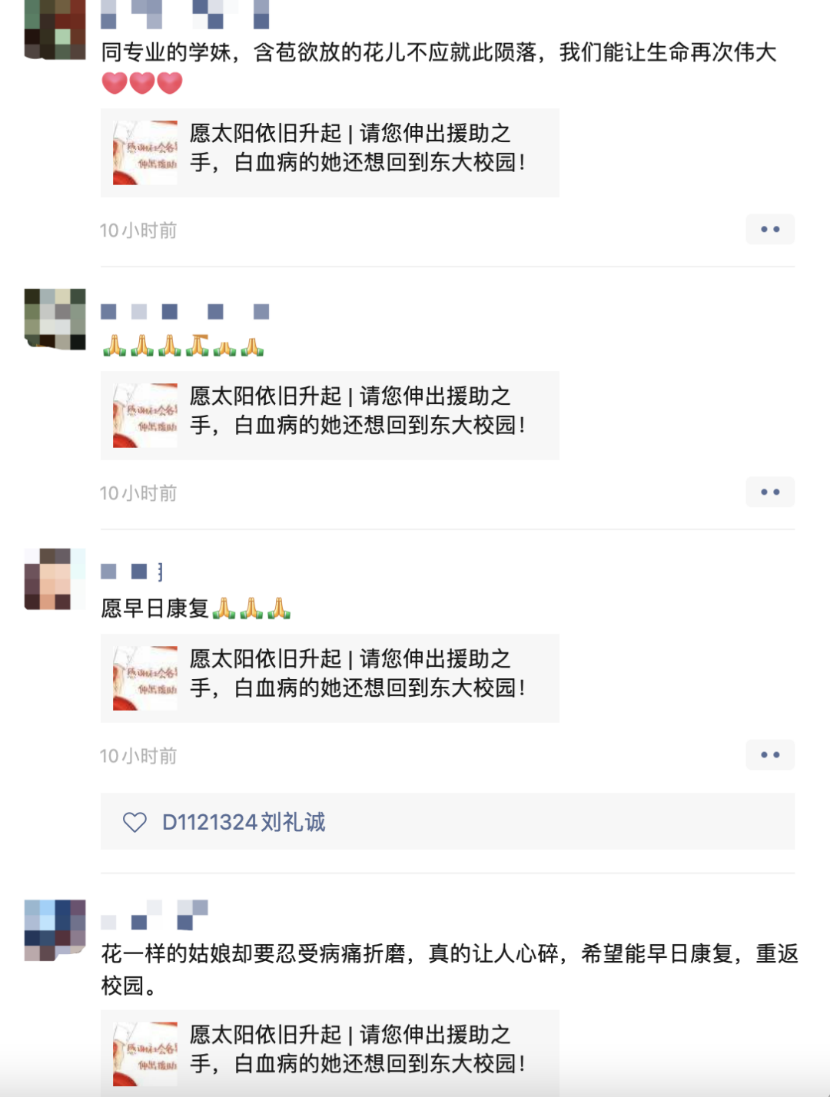The width and height of the screenshot is (830, 1098).
Task: Open the shared article under the praying-hands emoji post
Action: (330, 415)
